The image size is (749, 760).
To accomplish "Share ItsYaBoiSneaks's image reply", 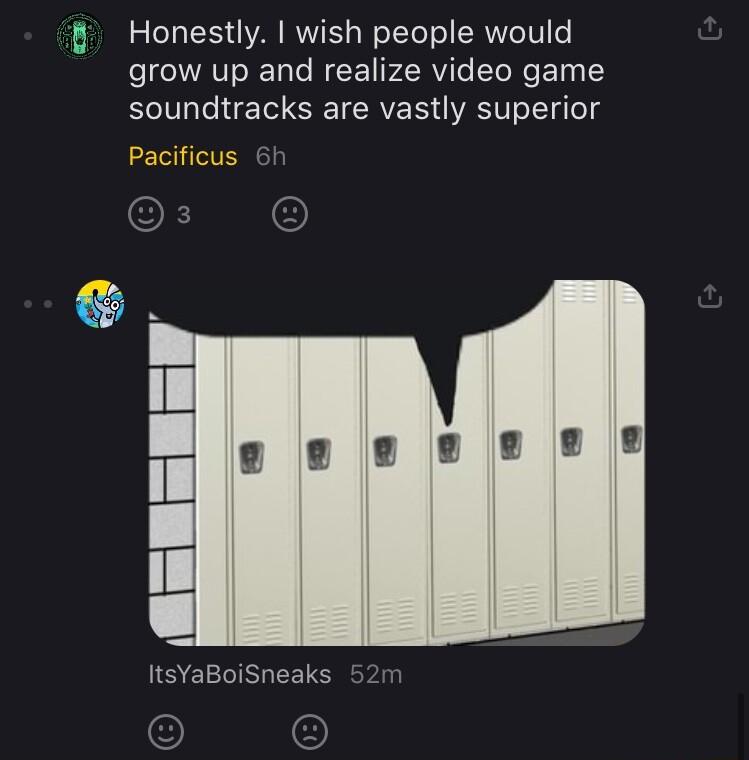I will [x=708, y=295].
